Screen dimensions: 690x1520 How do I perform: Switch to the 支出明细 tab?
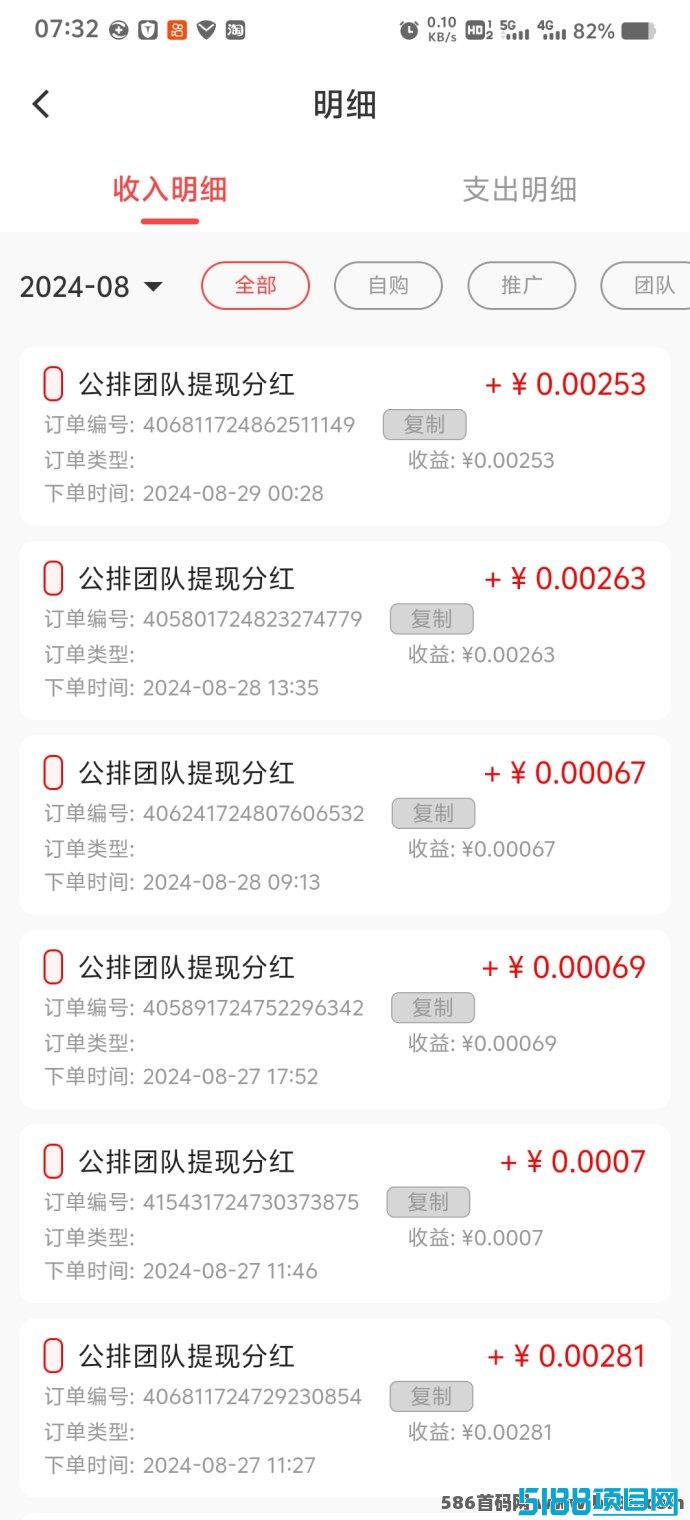click(x=519, y=189)
